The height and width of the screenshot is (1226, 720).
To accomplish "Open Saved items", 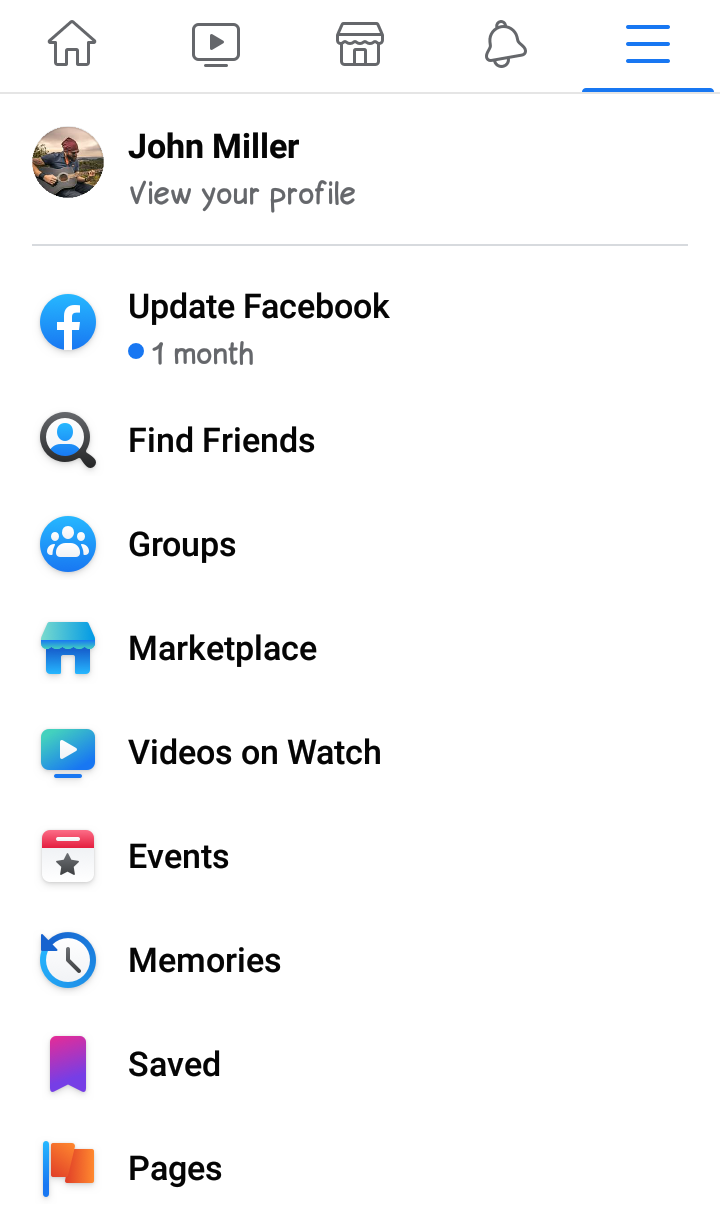I will (174, 1064).
